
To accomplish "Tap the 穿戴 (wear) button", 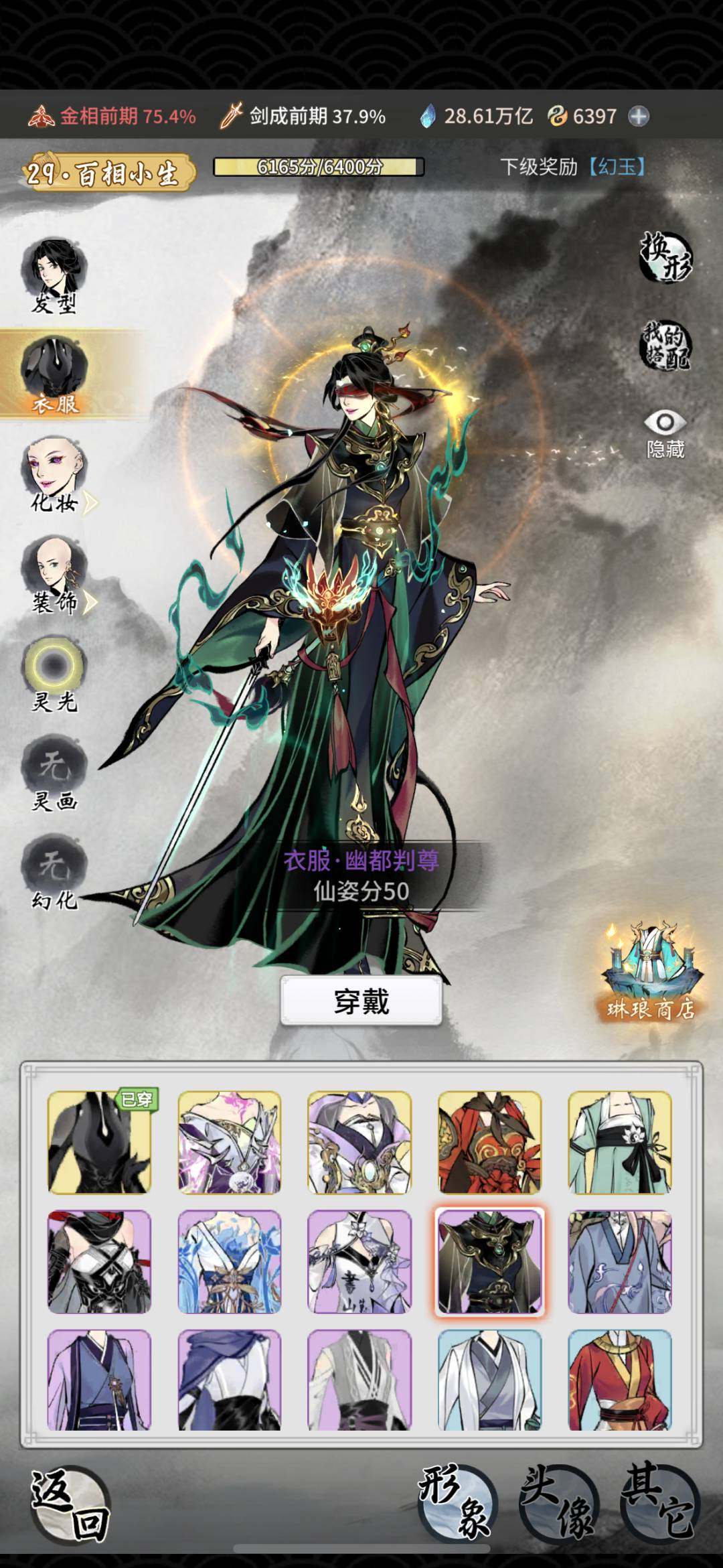I will 361,1001.
